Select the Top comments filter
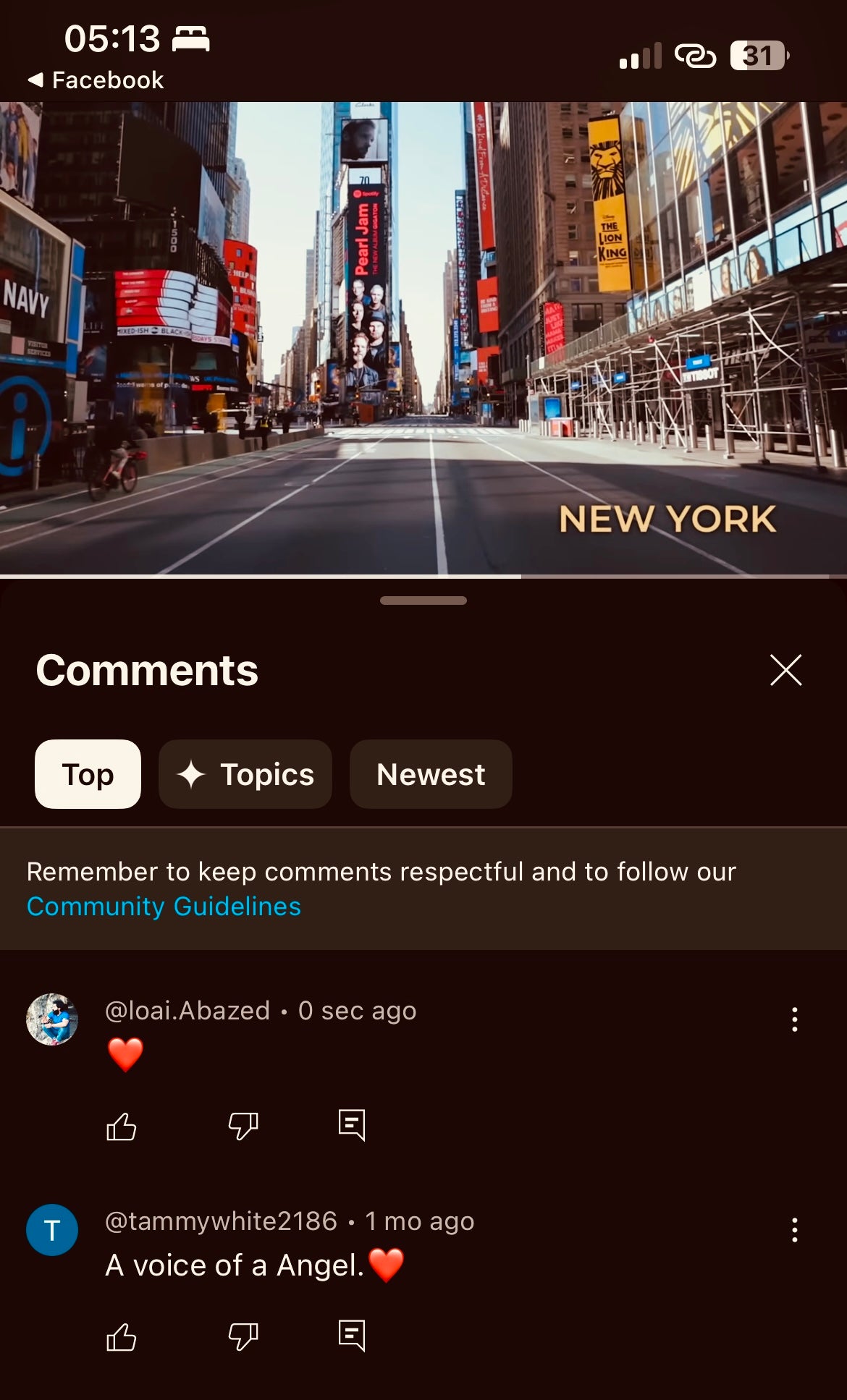The width and height of the screenshot is (847, 1400). tap(88, 774)
